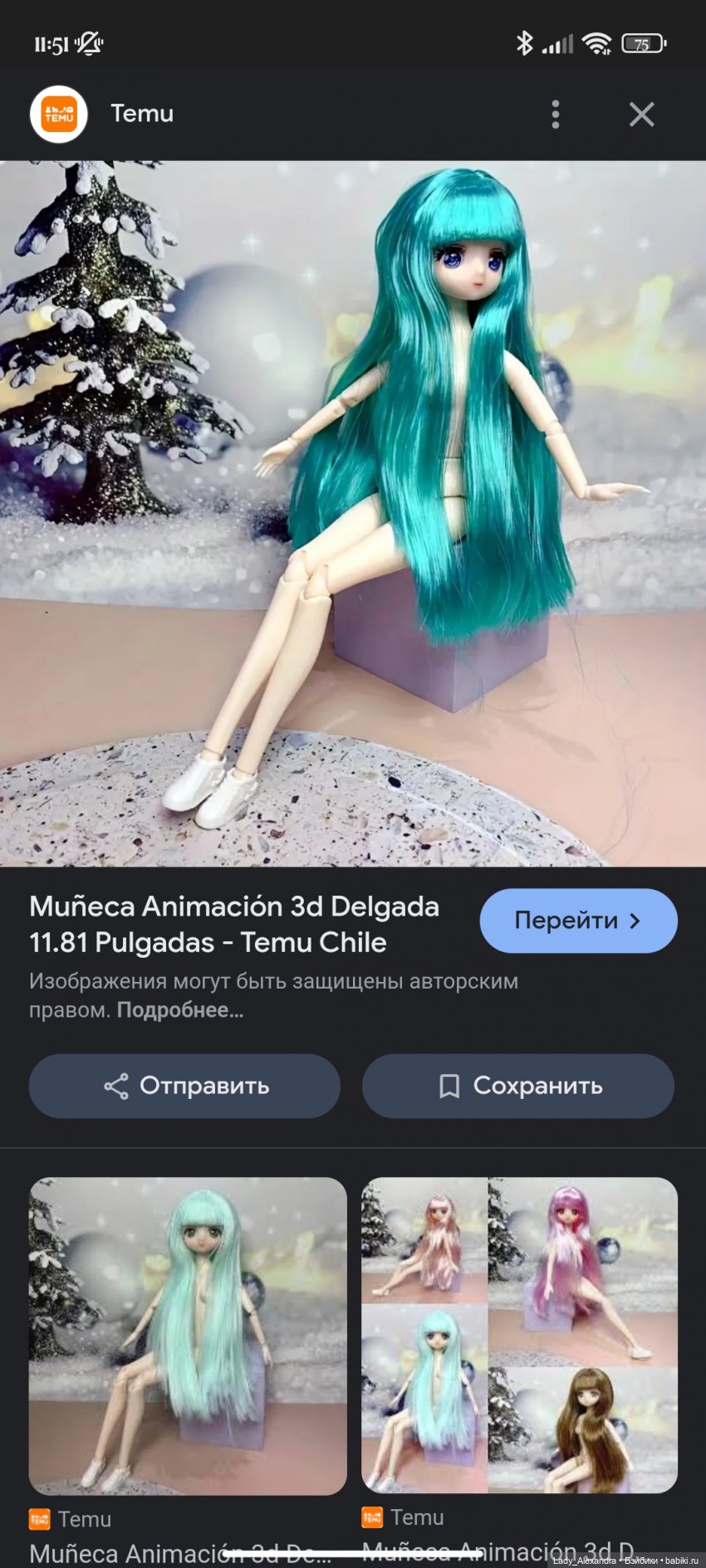This screenshot has width=706, height=1568.
Task: Open the Temu source header
Action: [x=141, y=114]
